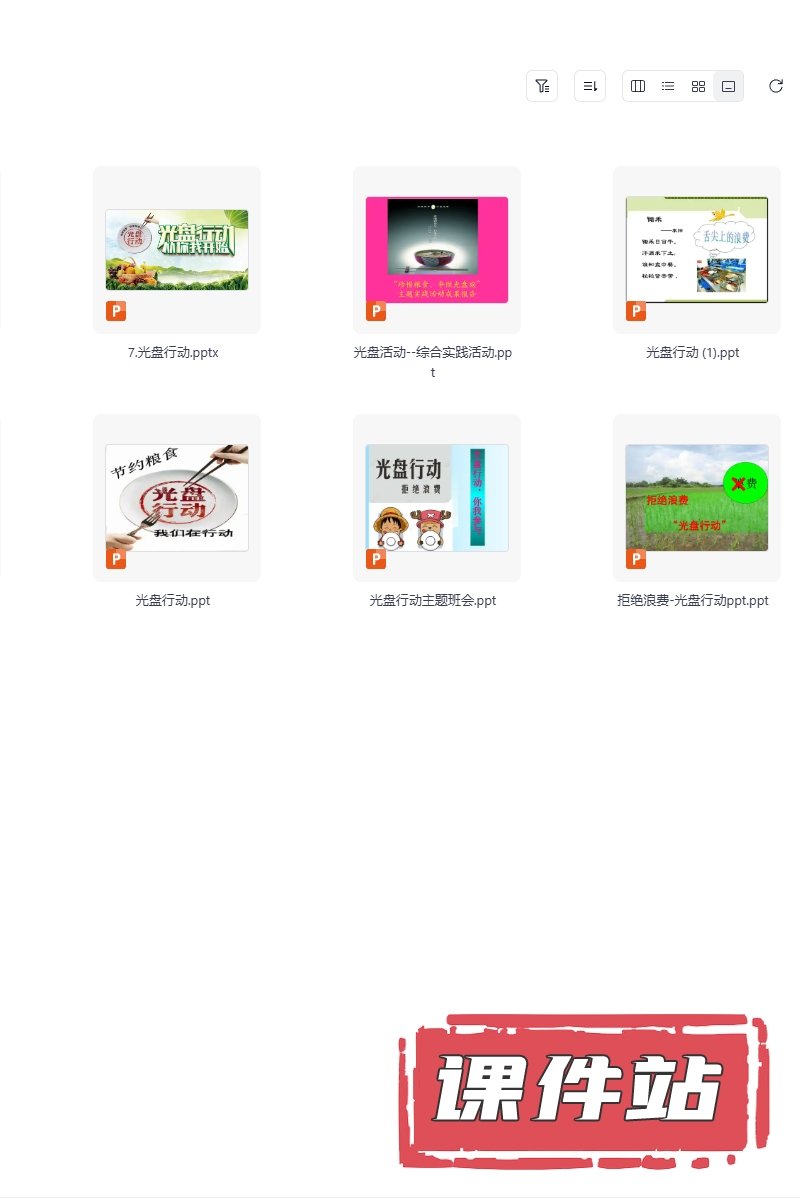
Task: Switch to list view layout
Action: coord(668,86)
